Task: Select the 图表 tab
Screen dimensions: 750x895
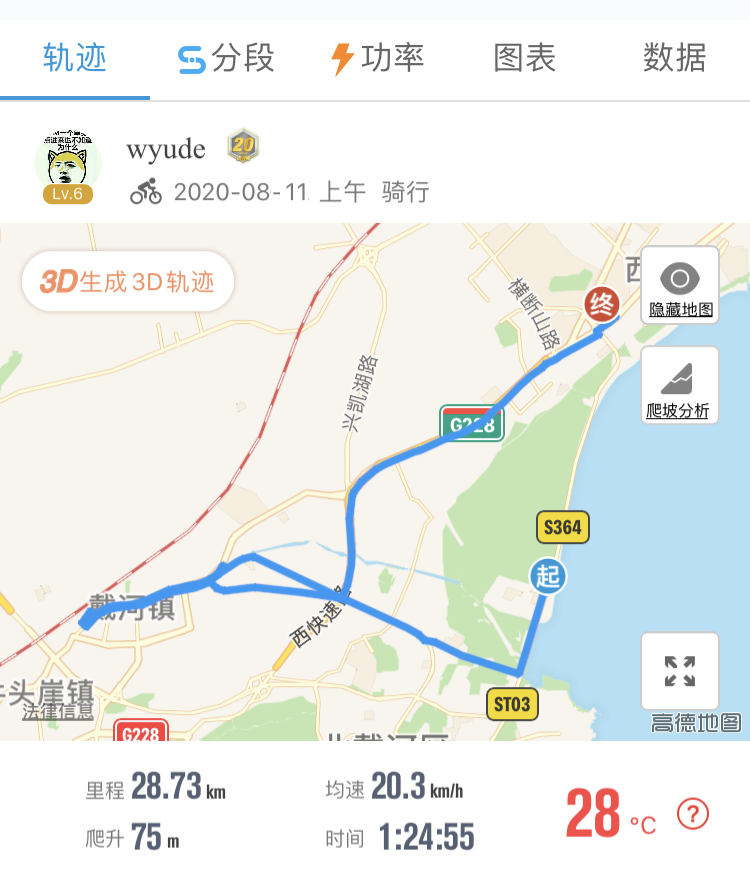Action: 524,58
